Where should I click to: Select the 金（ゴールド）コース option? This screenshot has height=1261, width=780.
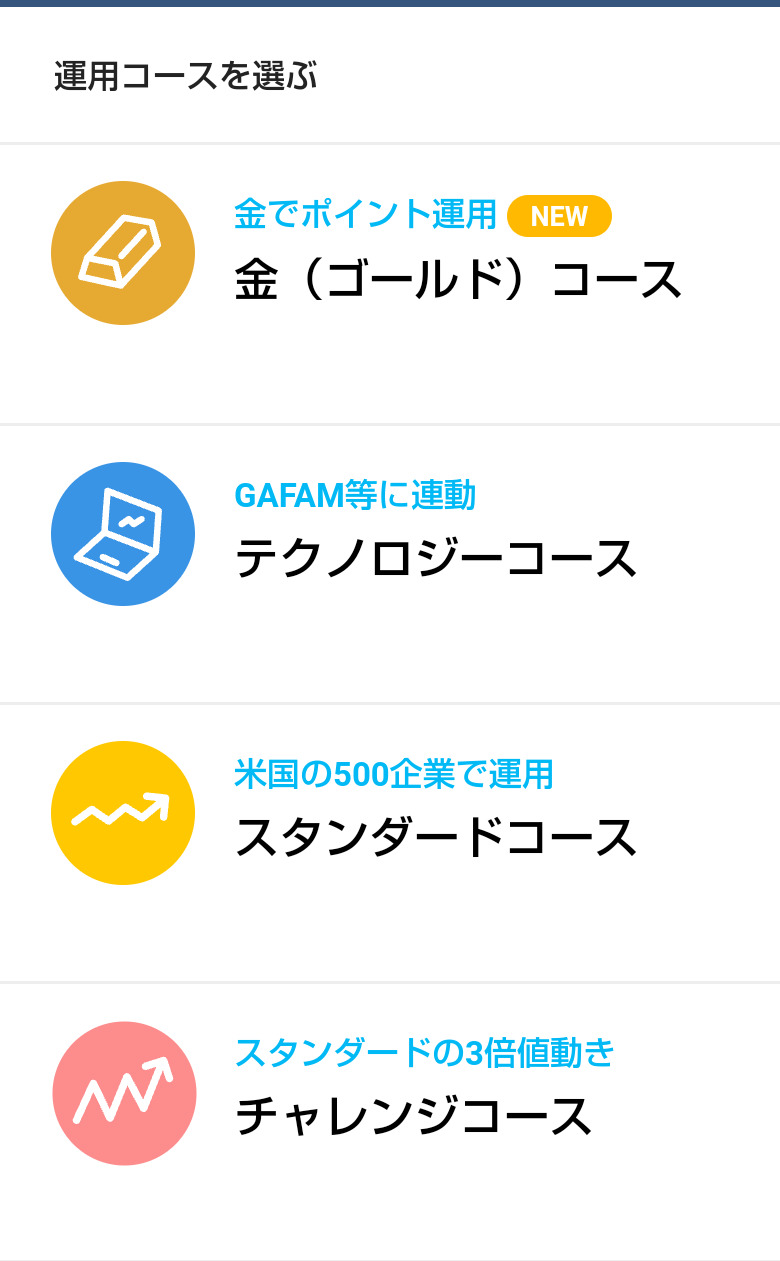[x=458, y=279]
